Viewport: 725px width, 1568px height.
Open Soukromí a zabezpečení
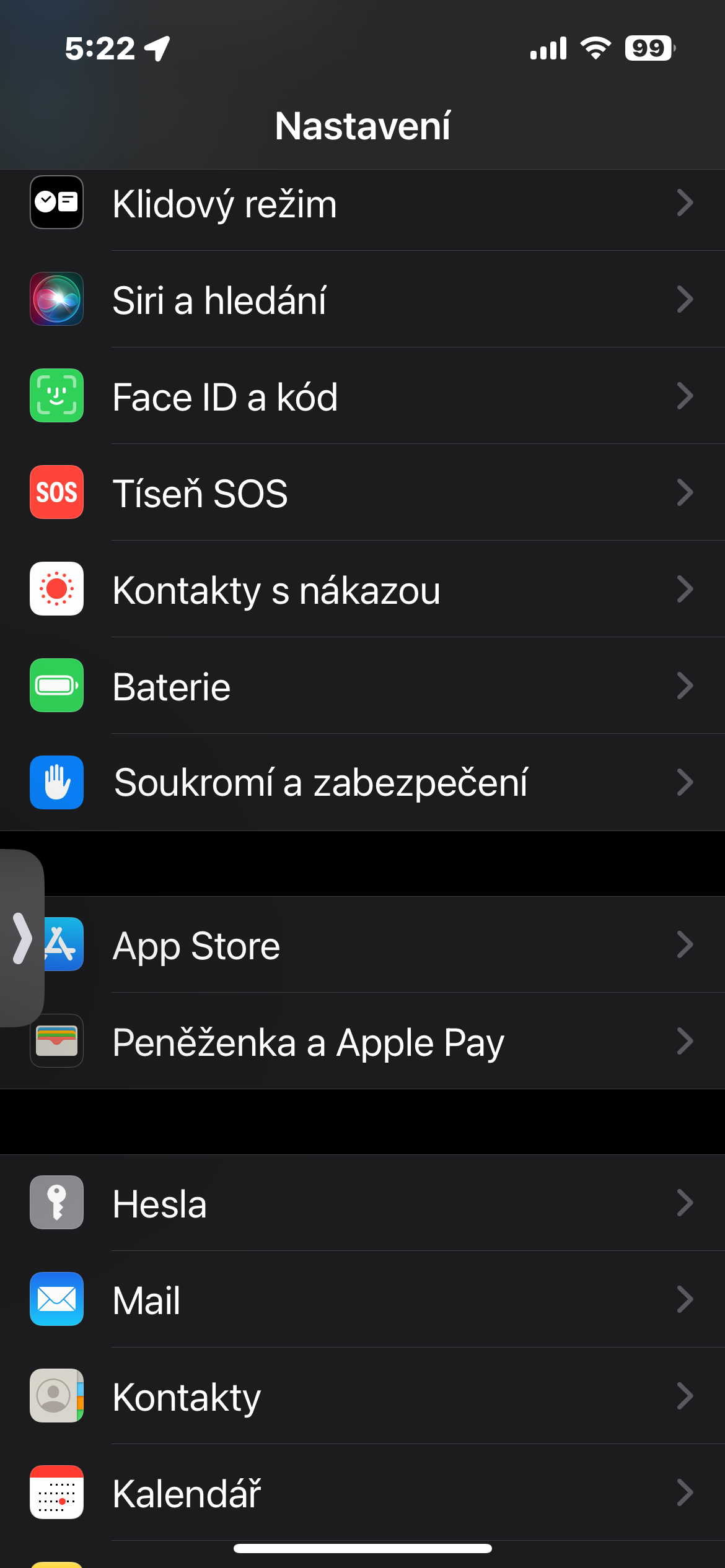[x=362, y=783]
